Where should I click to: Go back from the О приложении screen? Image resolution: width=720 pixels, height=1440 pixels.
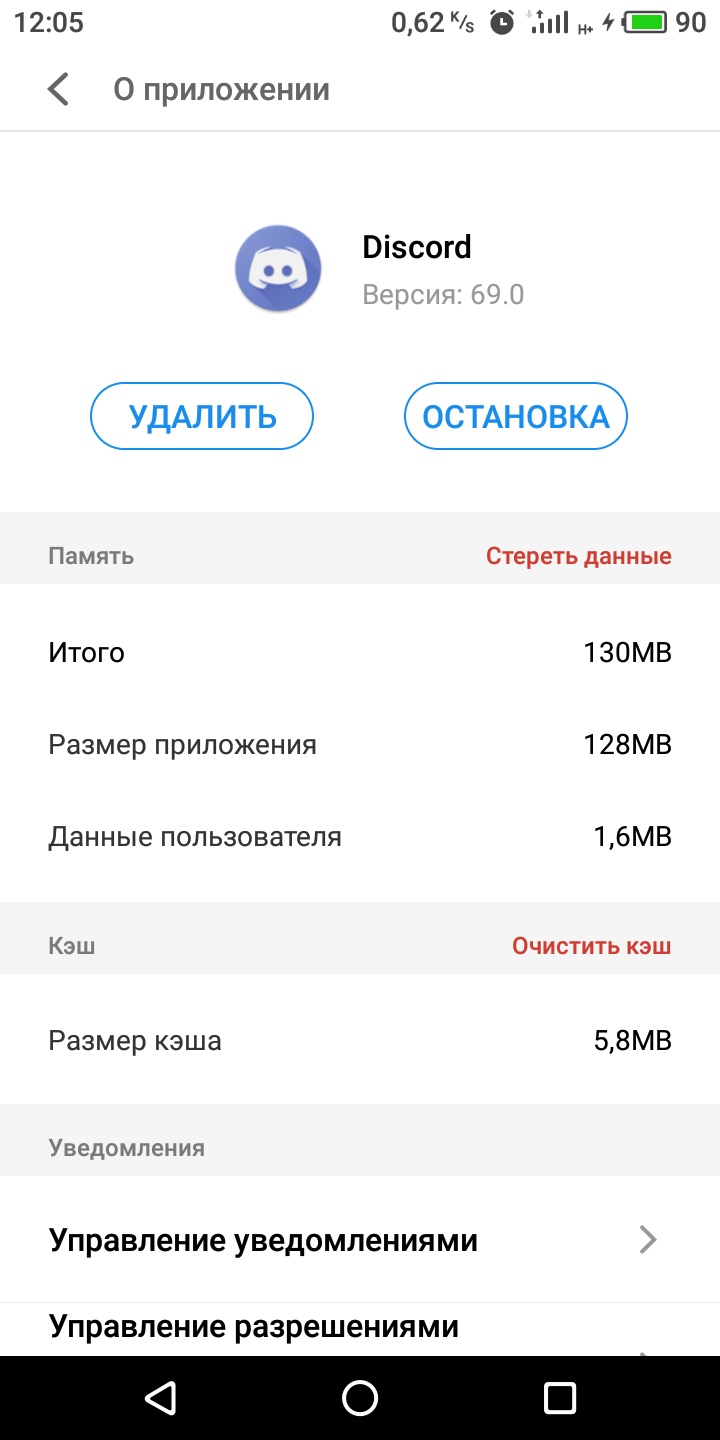(58, 90)
